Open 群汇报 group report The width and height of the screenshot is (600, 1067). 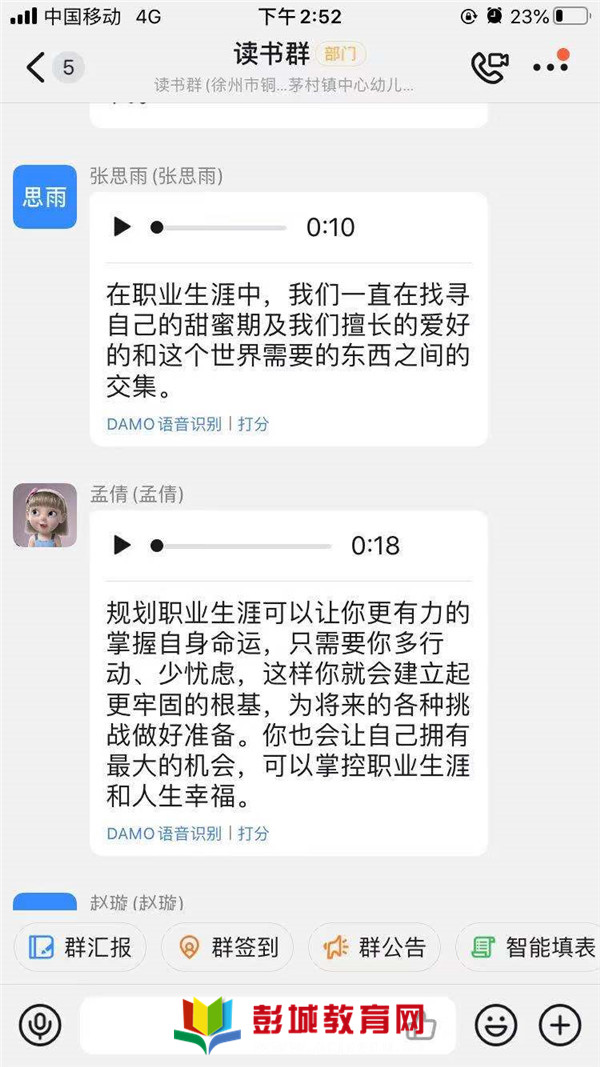click(x=80, y=947)
